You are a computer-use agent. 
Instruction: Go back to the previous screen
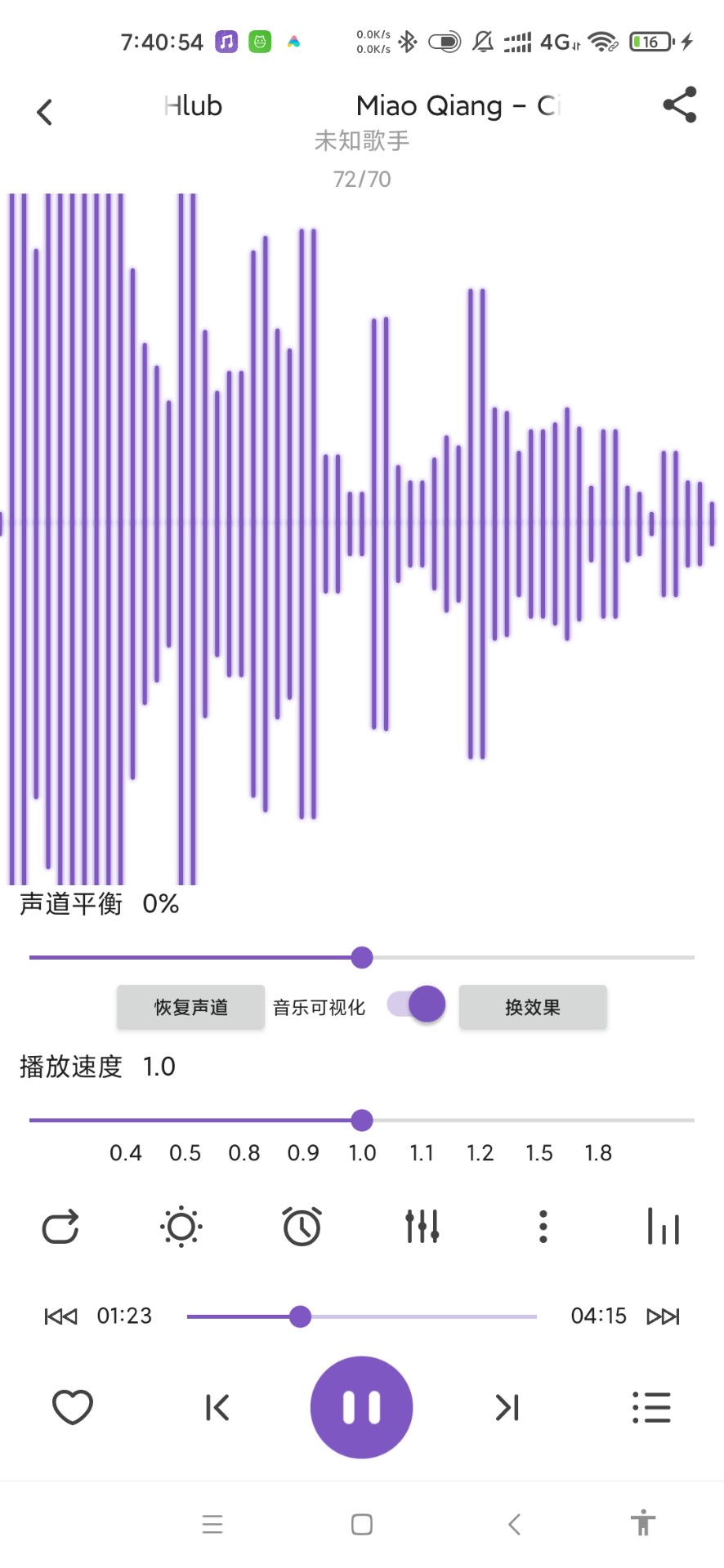[45, 111]
